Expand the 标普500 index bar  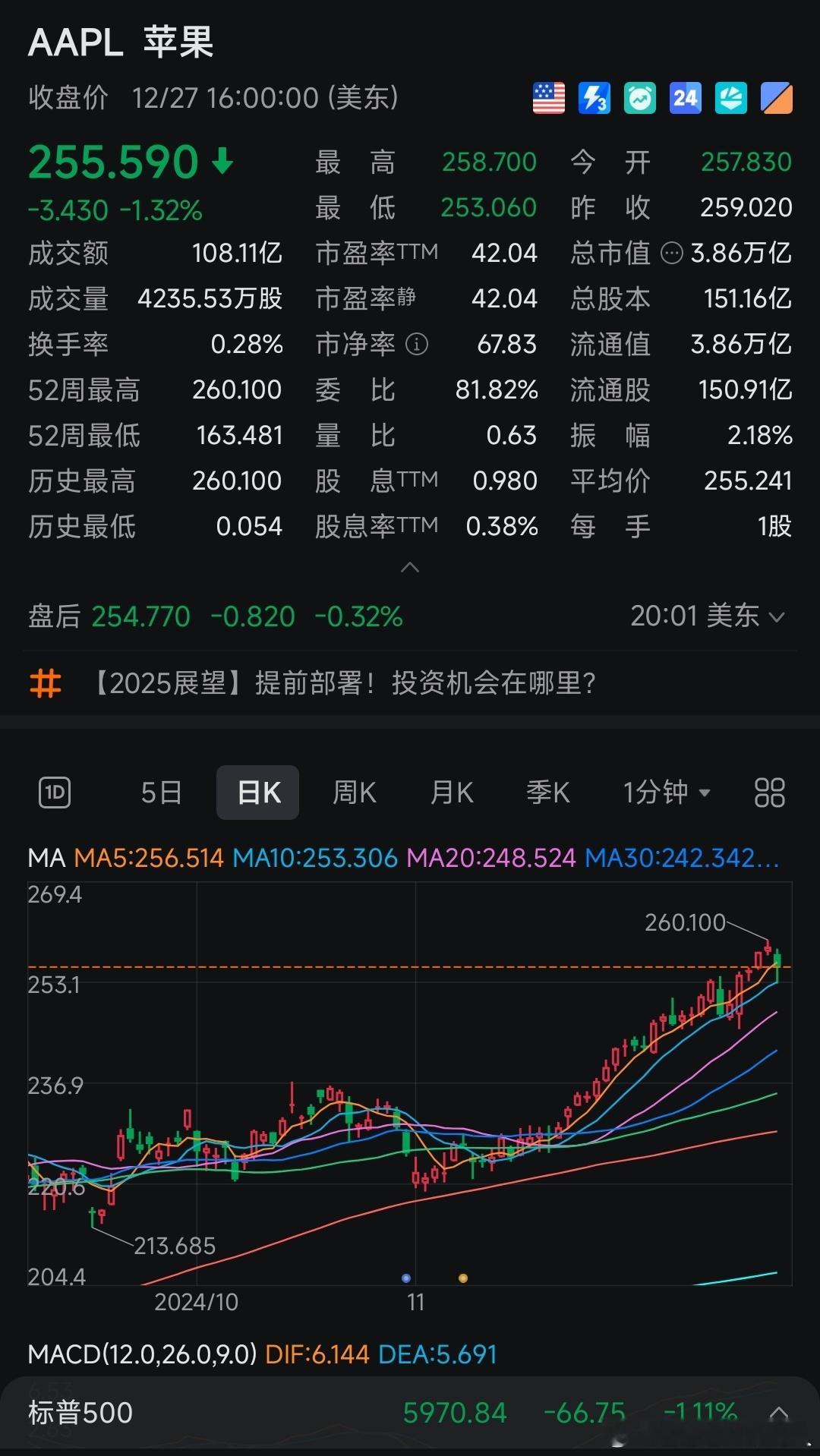point(779,1413)
